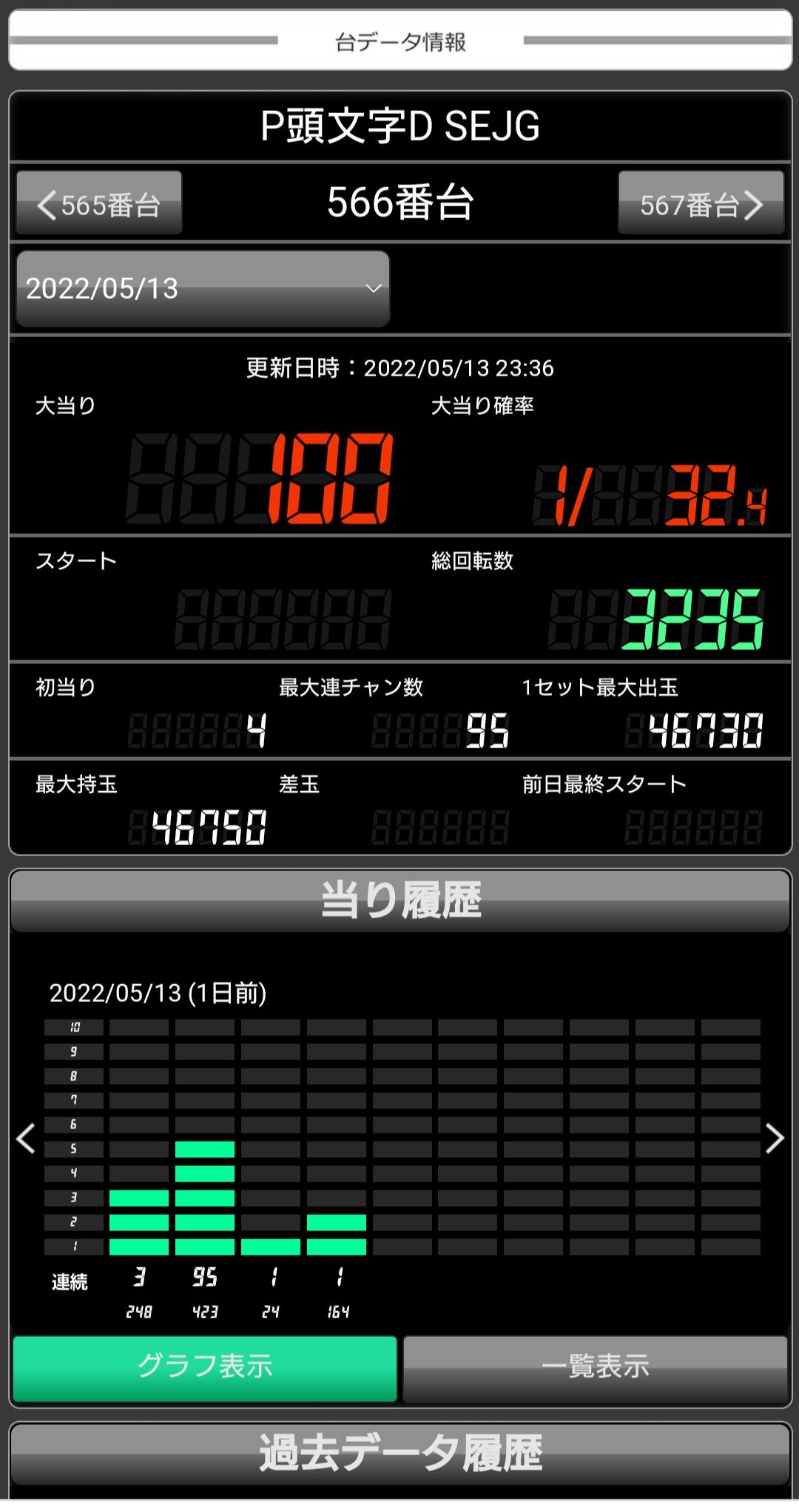The image size is (799, 1512).
Task: Go to previous machine 565番台
Action: [x=99, y=203]
